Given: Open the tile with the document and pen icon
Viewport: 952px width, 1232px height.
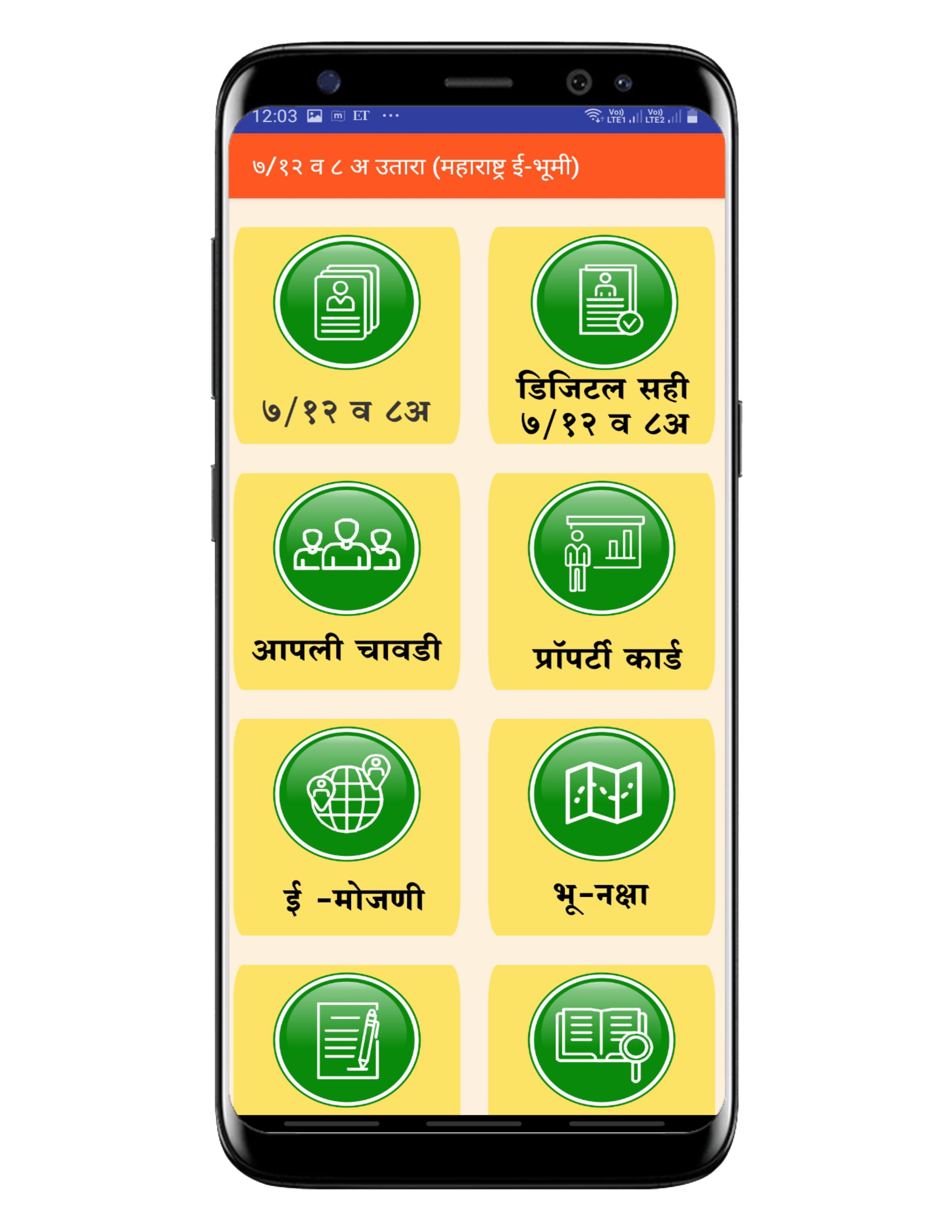Looking at the screenshot, I should coord(347,1040).
